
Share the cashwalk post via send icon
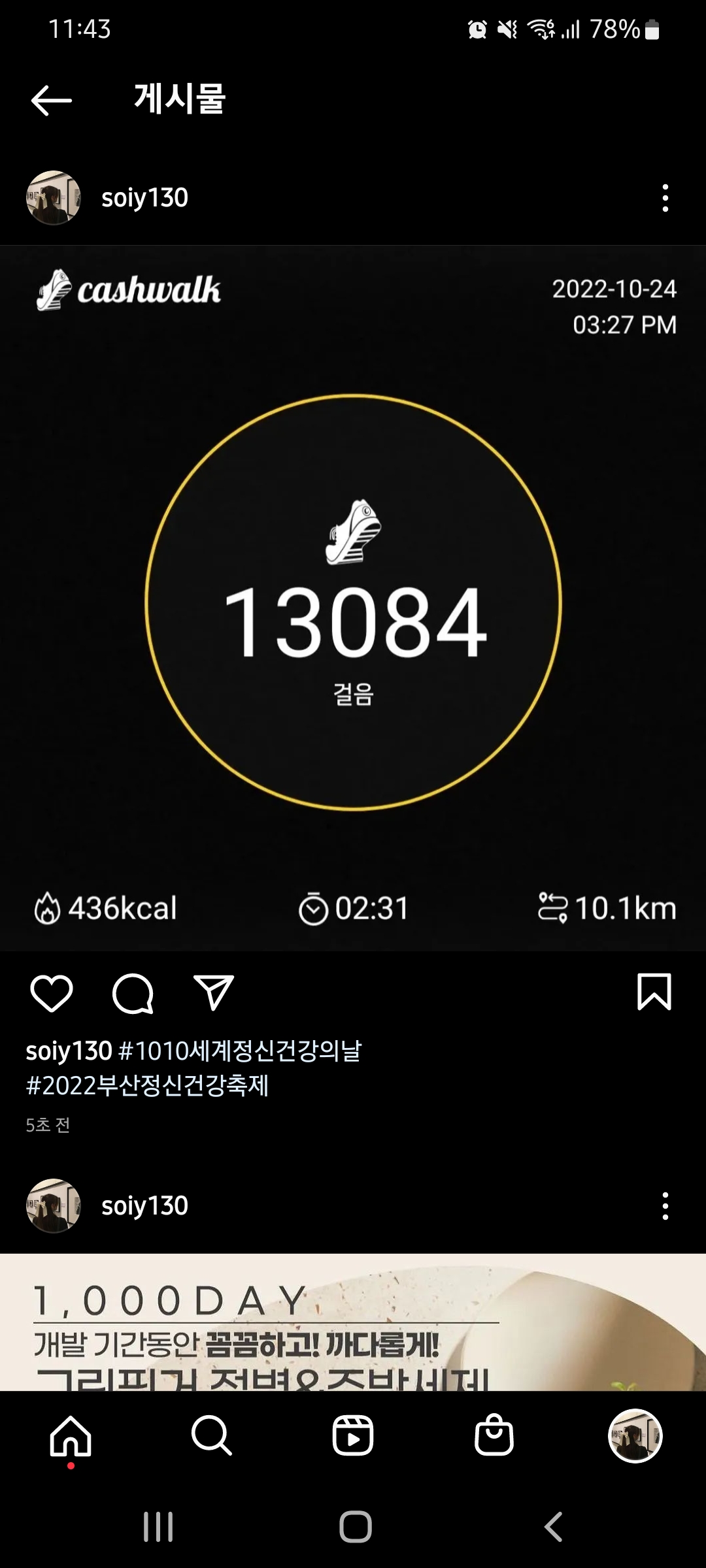(x=214, y=993)
